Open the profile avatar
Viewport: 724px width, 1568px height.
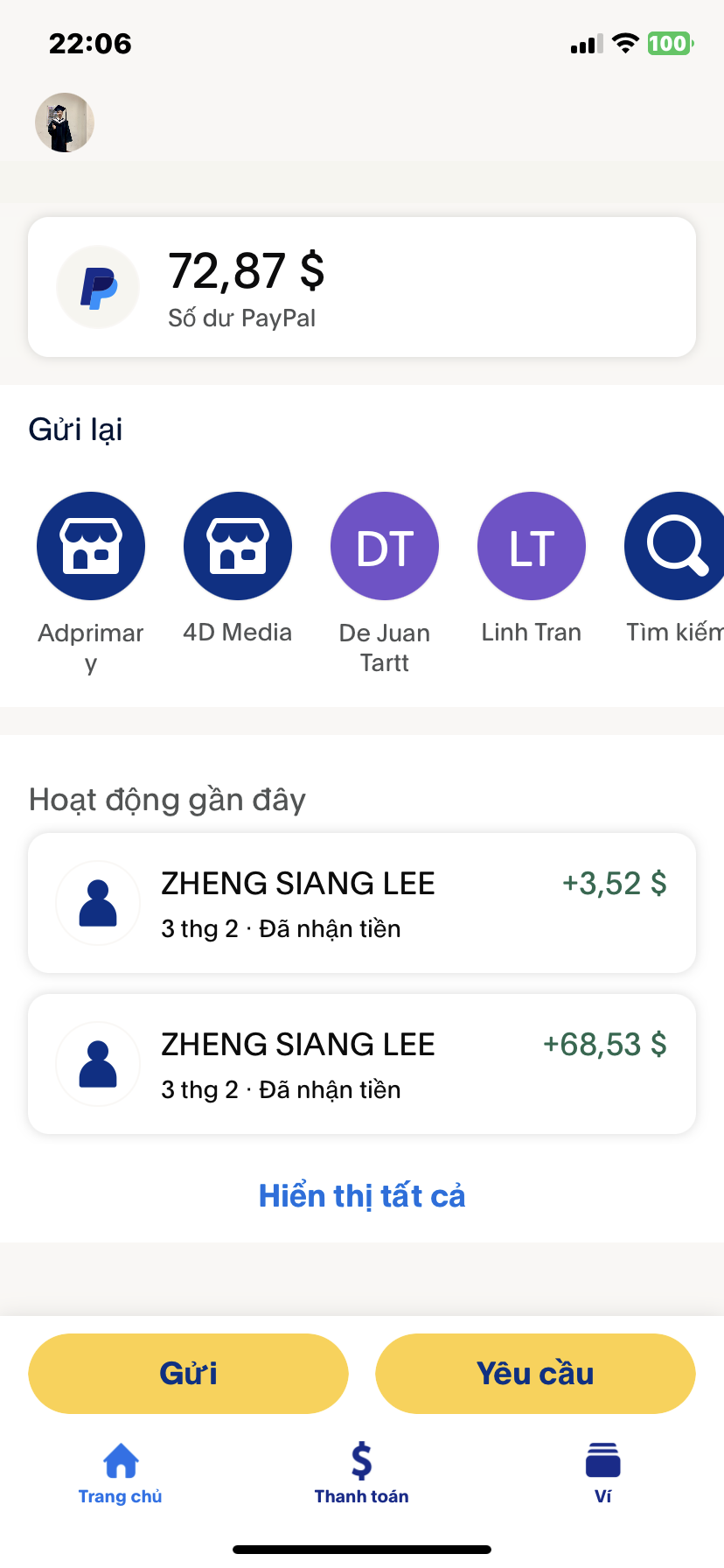pos(65,122)
